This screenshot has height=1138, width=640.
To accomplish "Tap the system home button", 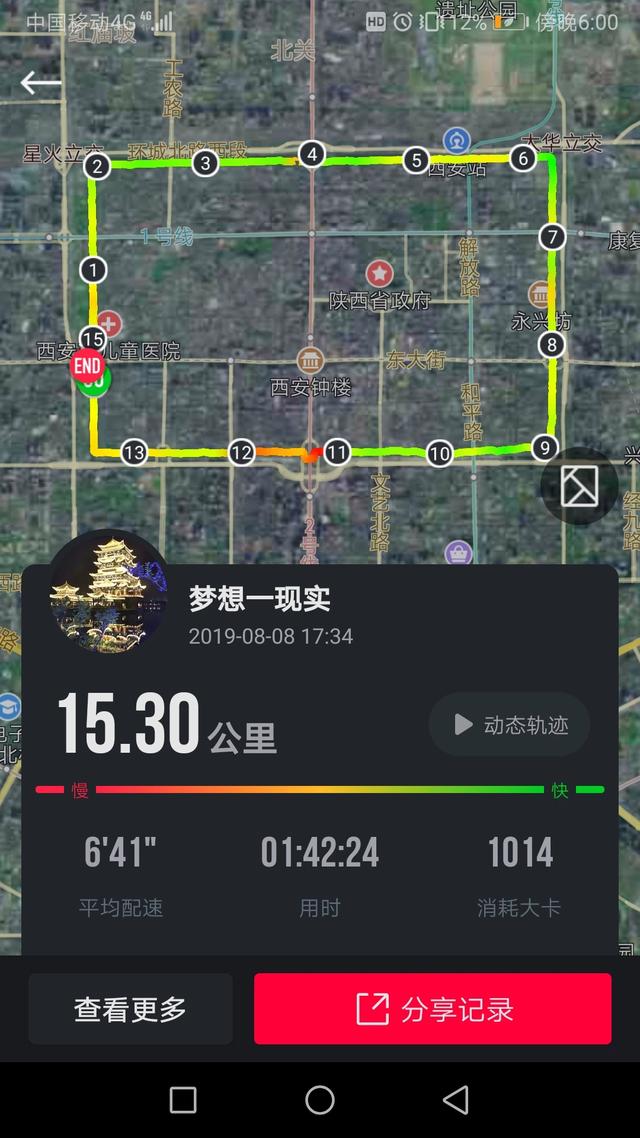I will click(x=320, y=1100).
